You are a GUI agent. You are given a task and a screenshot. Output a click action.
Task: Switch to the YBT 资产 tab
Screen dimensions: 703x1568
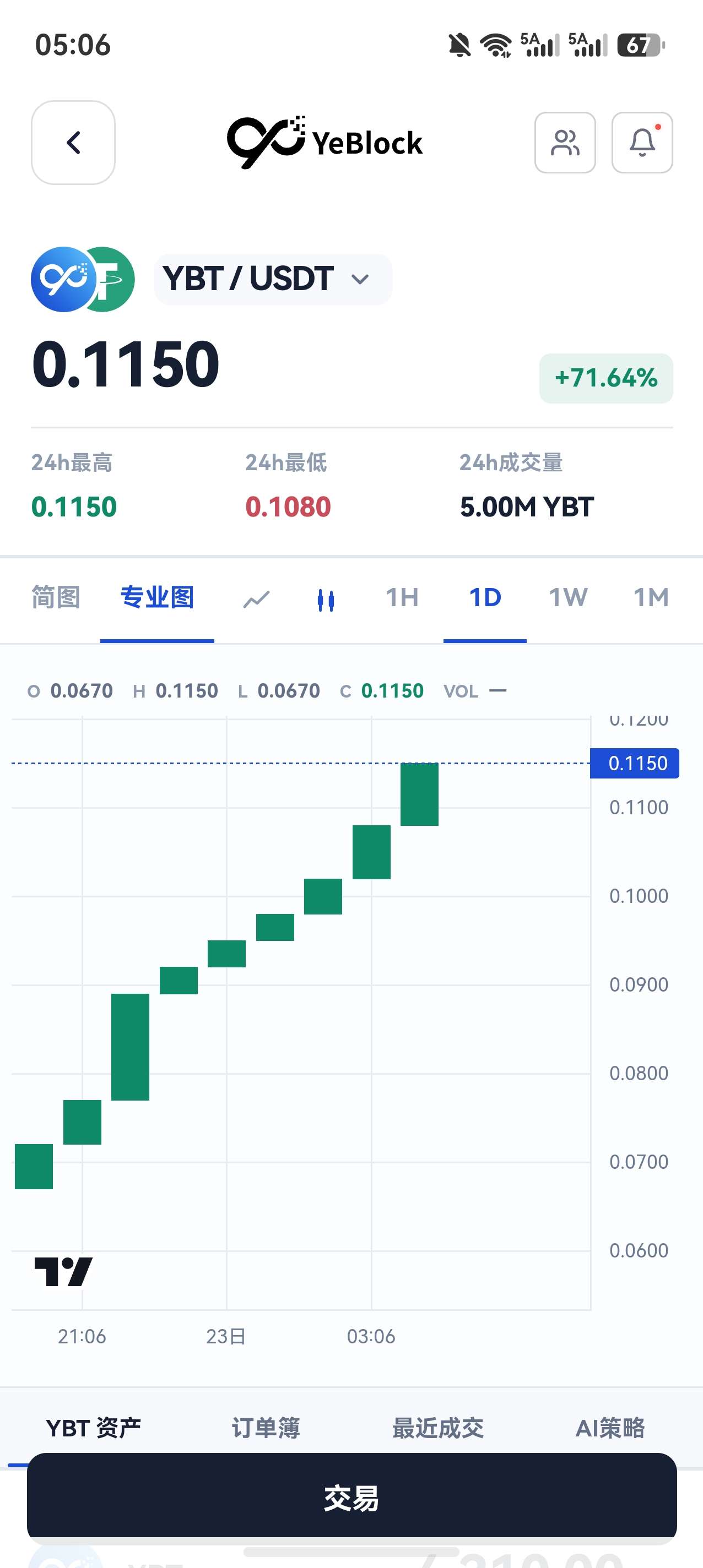pyautogui.click(x=93, y=1428)
